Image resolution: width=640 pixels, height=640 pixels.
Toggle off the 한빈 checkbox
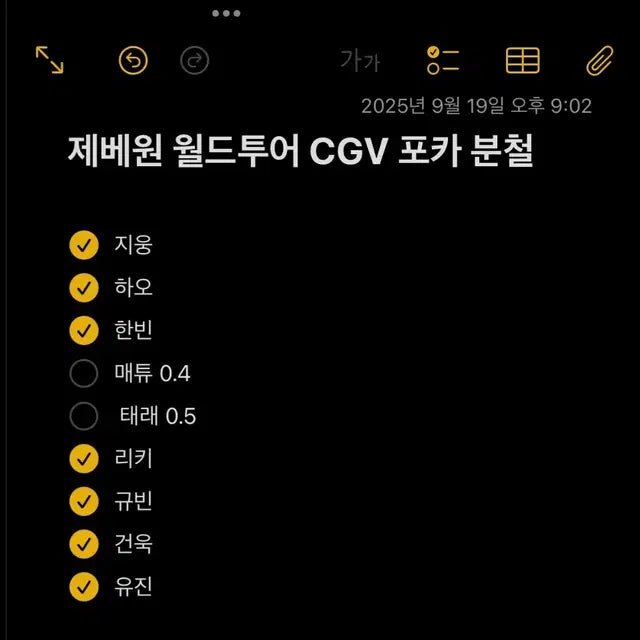(84, 330)
